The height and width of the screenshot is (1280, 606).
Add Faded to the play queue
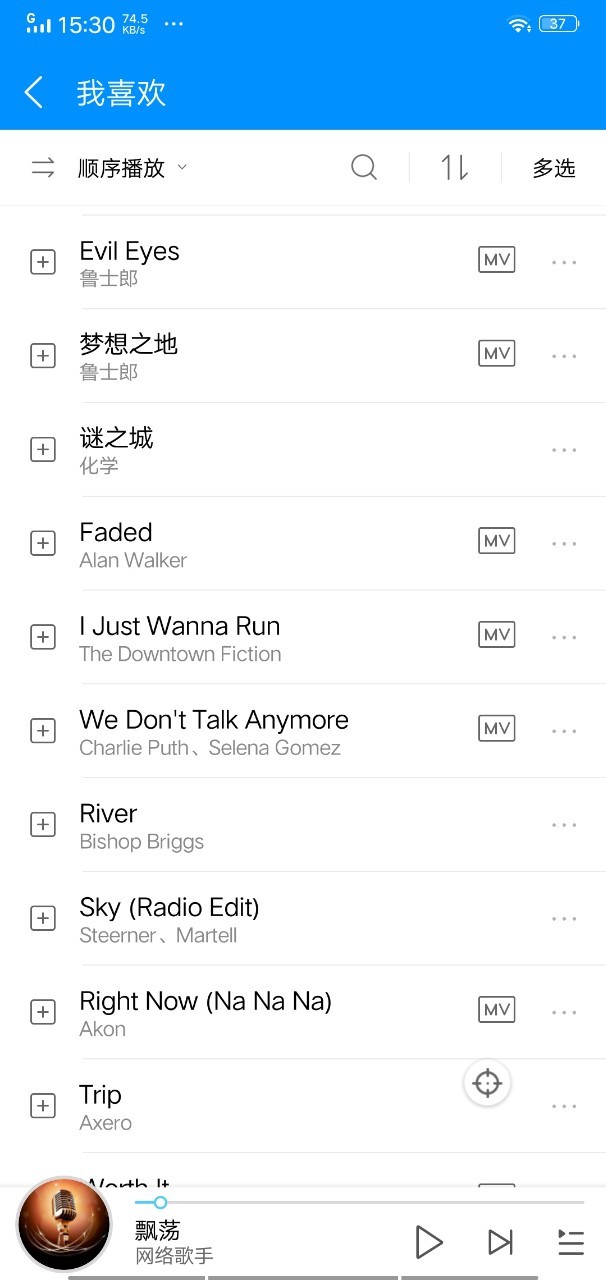pyautogui.click(x=43, y=543)
